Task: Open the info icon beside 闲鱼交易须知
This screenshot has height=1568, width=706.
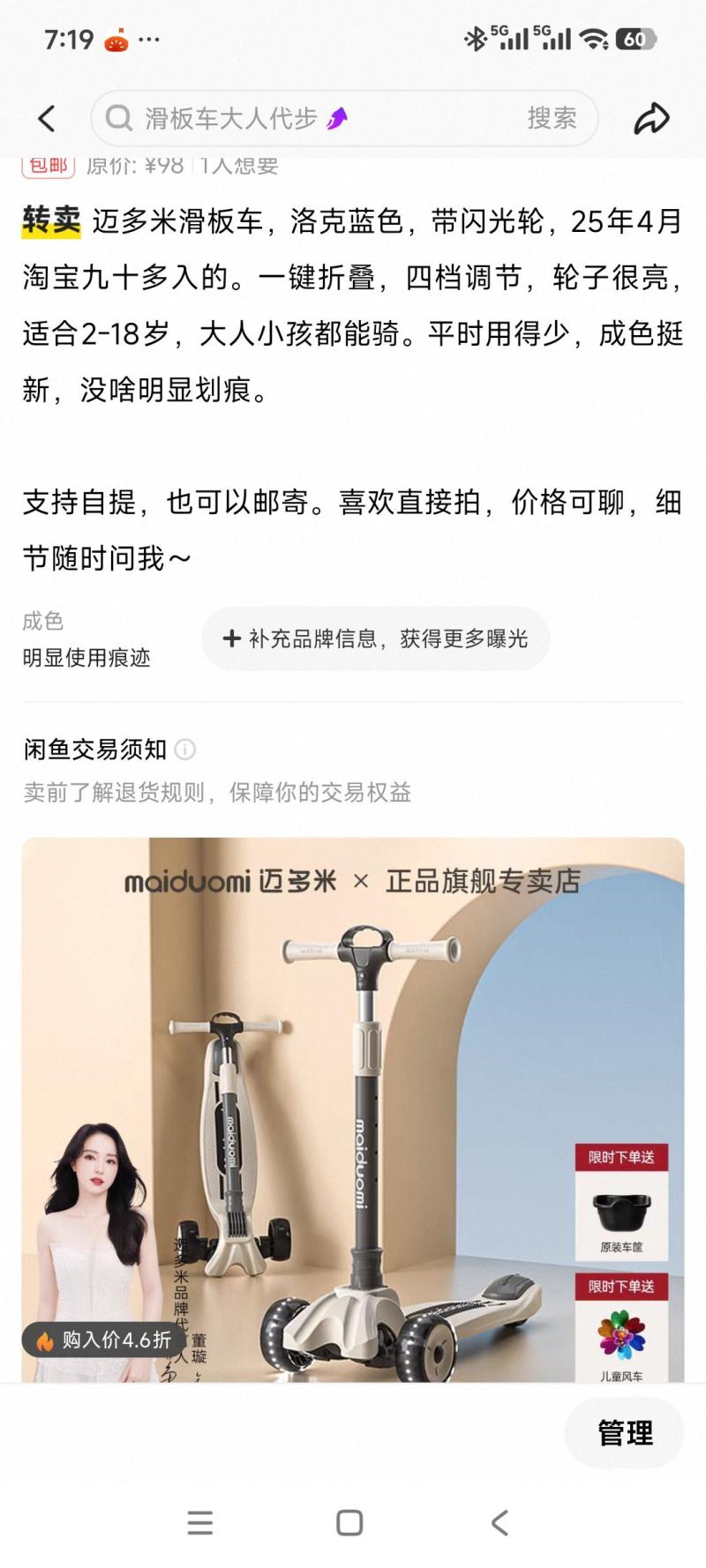Action: (185, 750)
